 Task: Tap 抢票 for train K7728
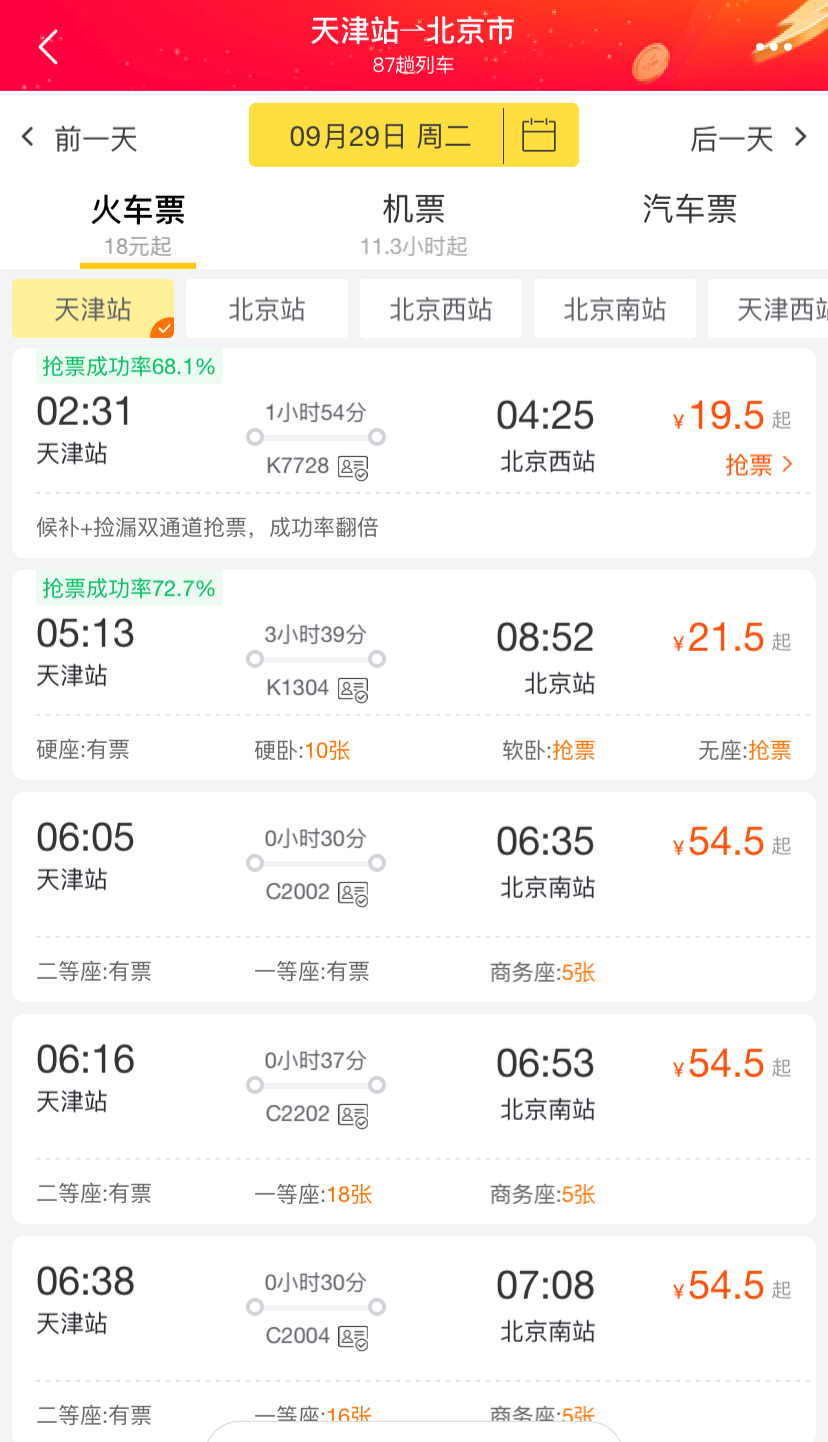pos(759,465)
